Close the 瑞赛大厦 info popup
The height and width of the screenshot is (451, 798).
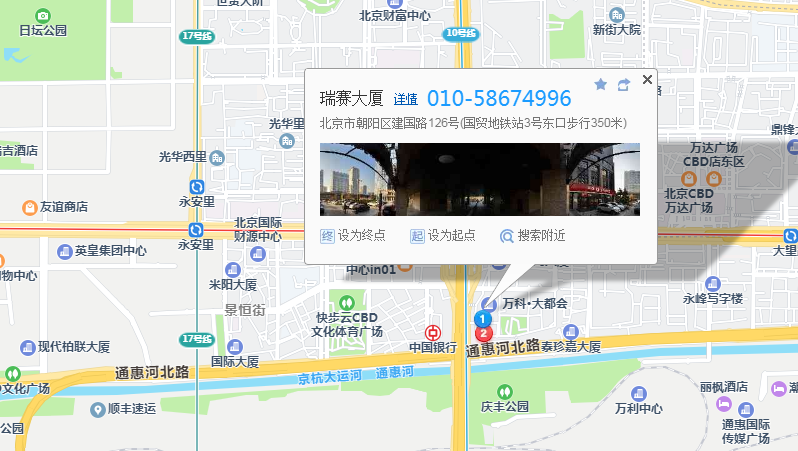(x=647, y=79)
